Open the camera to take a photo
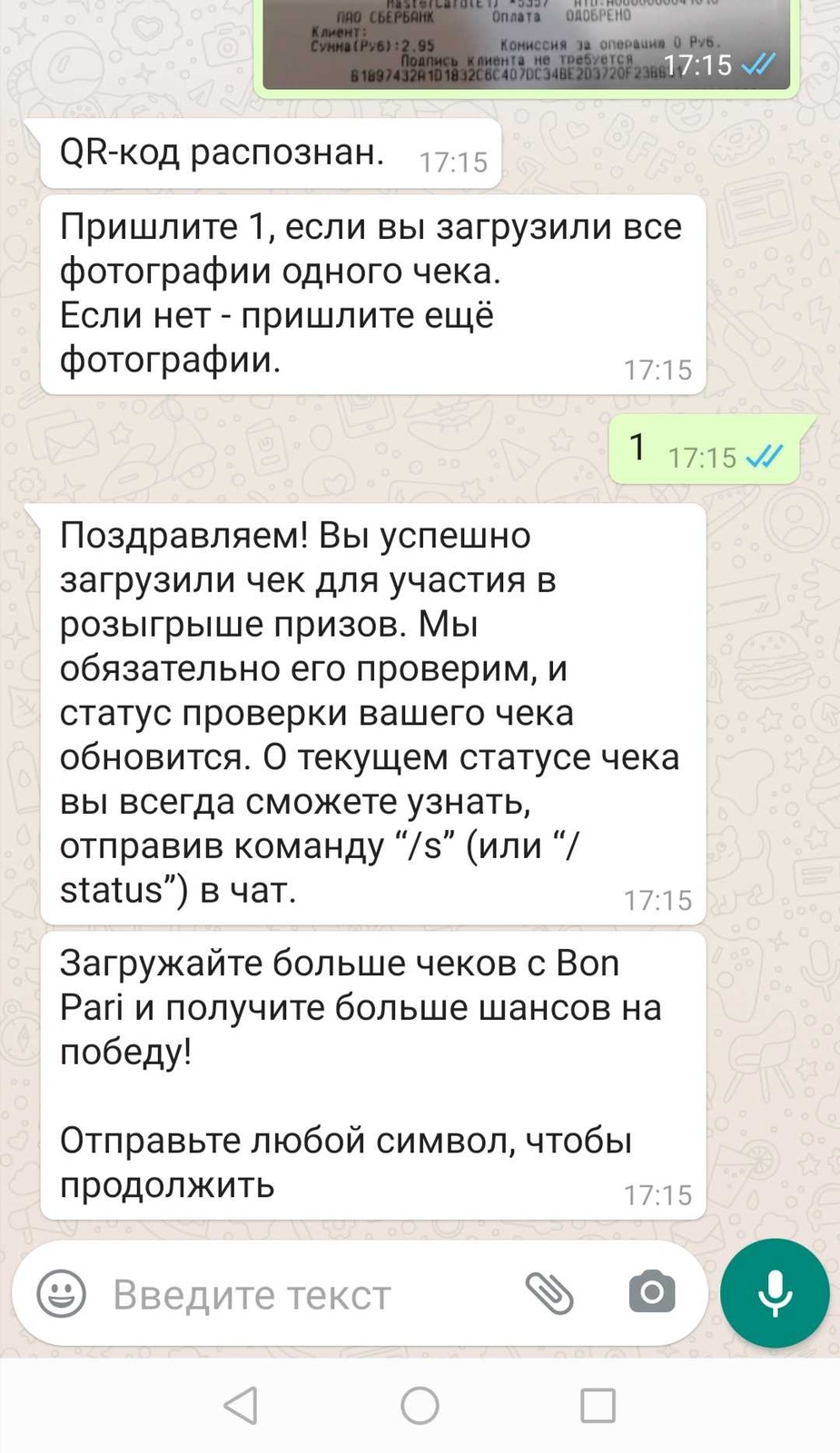The image size is (840, 1453). point(651,1292)
